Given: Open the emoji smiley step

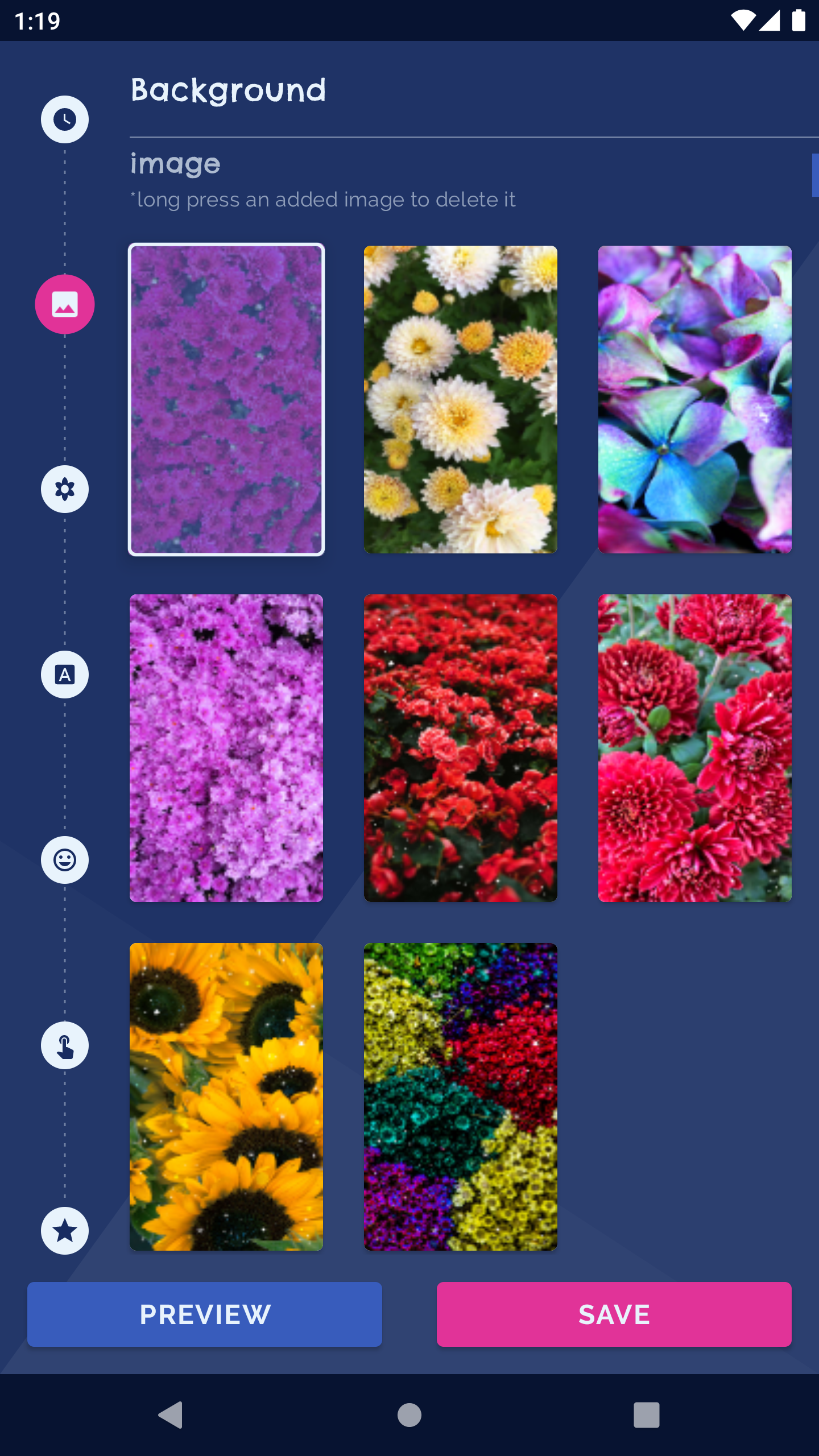Looking at the screenshot, I should pyautogui.click(x=64, y=859).
